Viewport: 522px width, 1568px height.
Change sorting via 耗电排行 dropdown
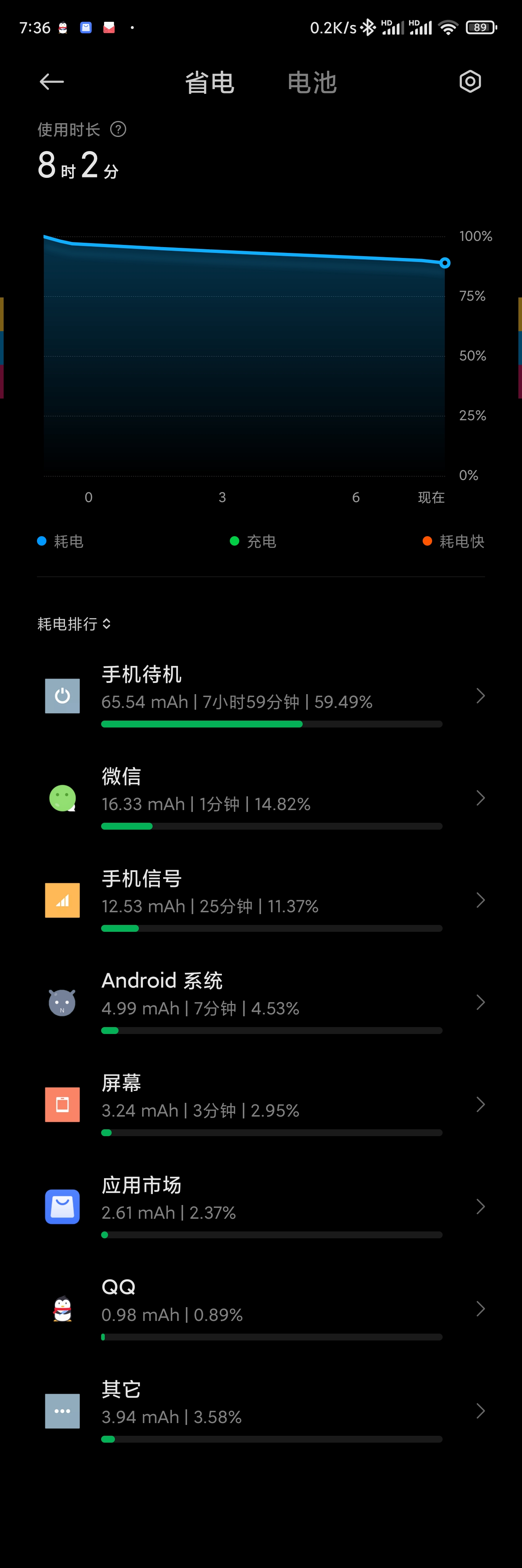(74, 624)
